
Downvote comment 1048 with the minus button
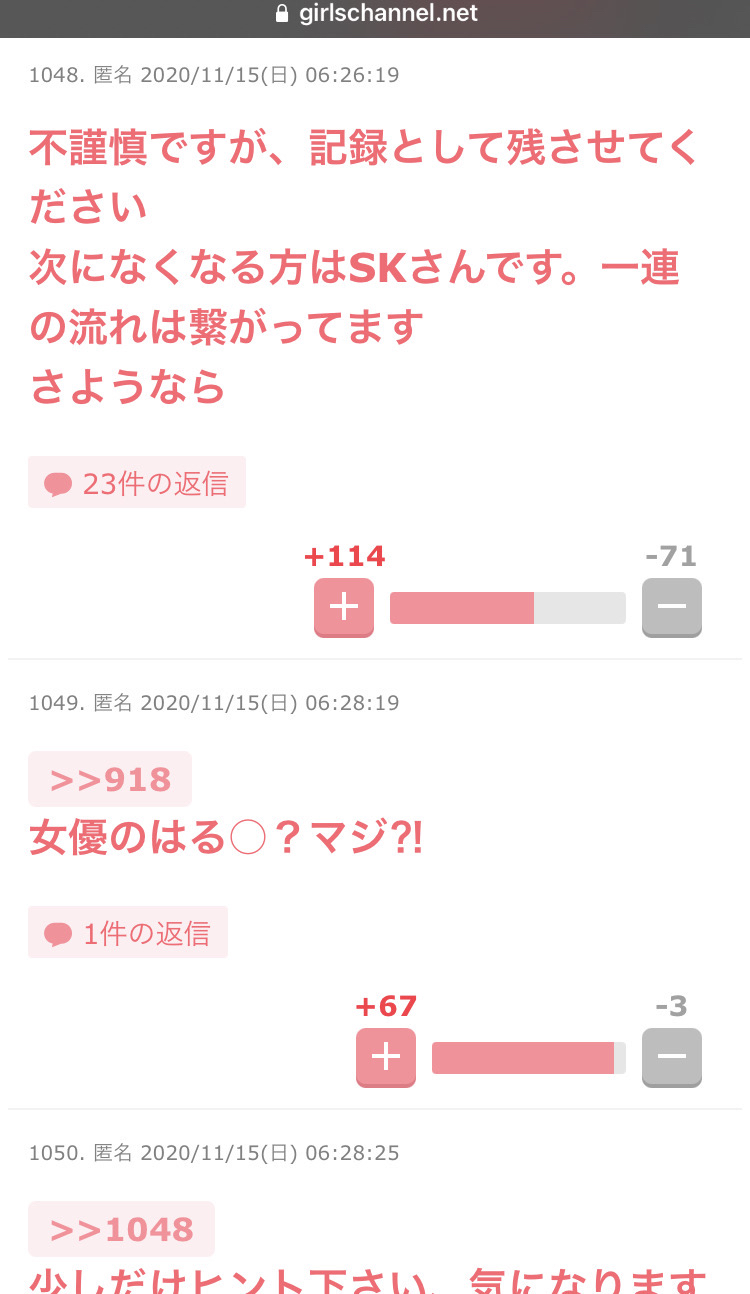click(672, 607)
